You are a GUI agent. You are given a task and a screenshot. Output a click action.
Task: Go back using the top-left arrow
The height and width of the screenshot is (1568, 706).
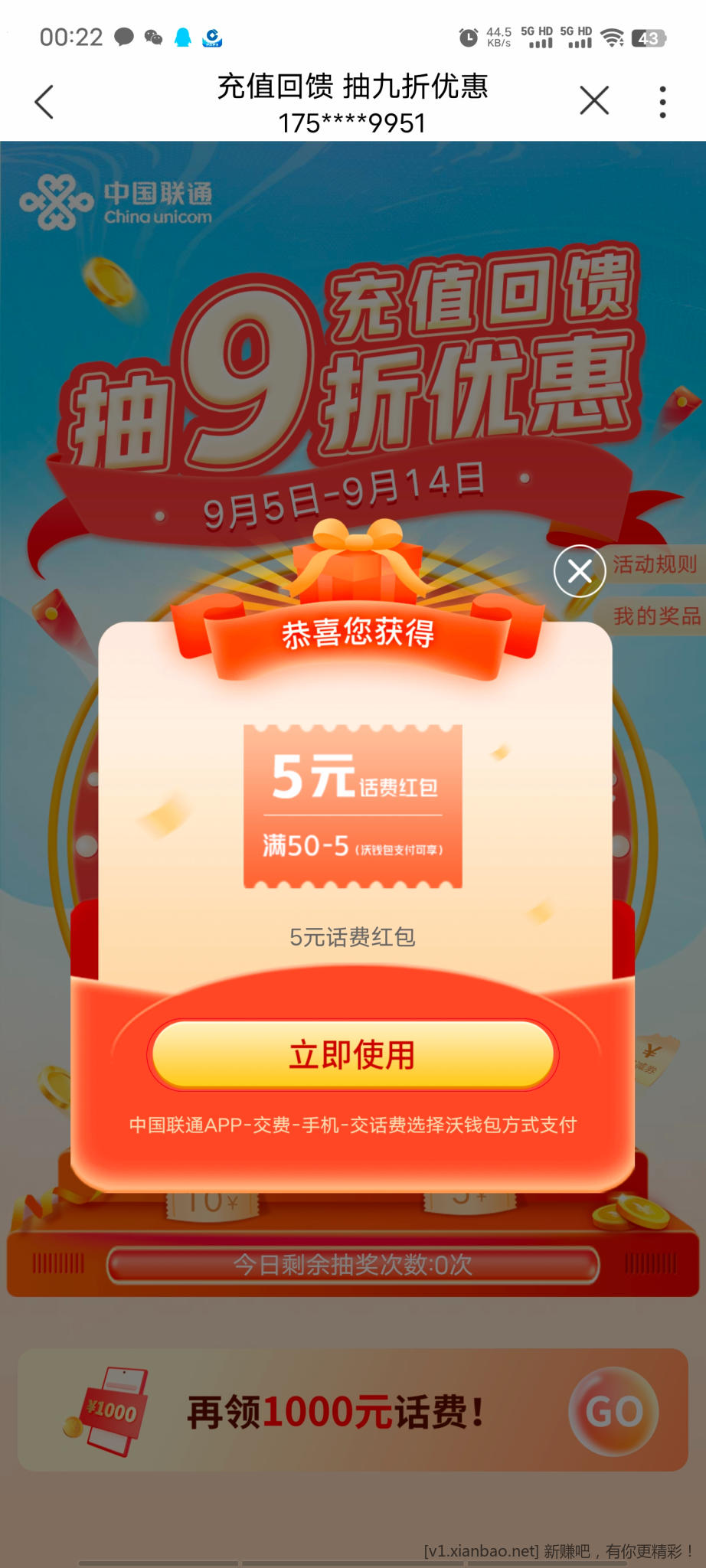pos(44,102)
